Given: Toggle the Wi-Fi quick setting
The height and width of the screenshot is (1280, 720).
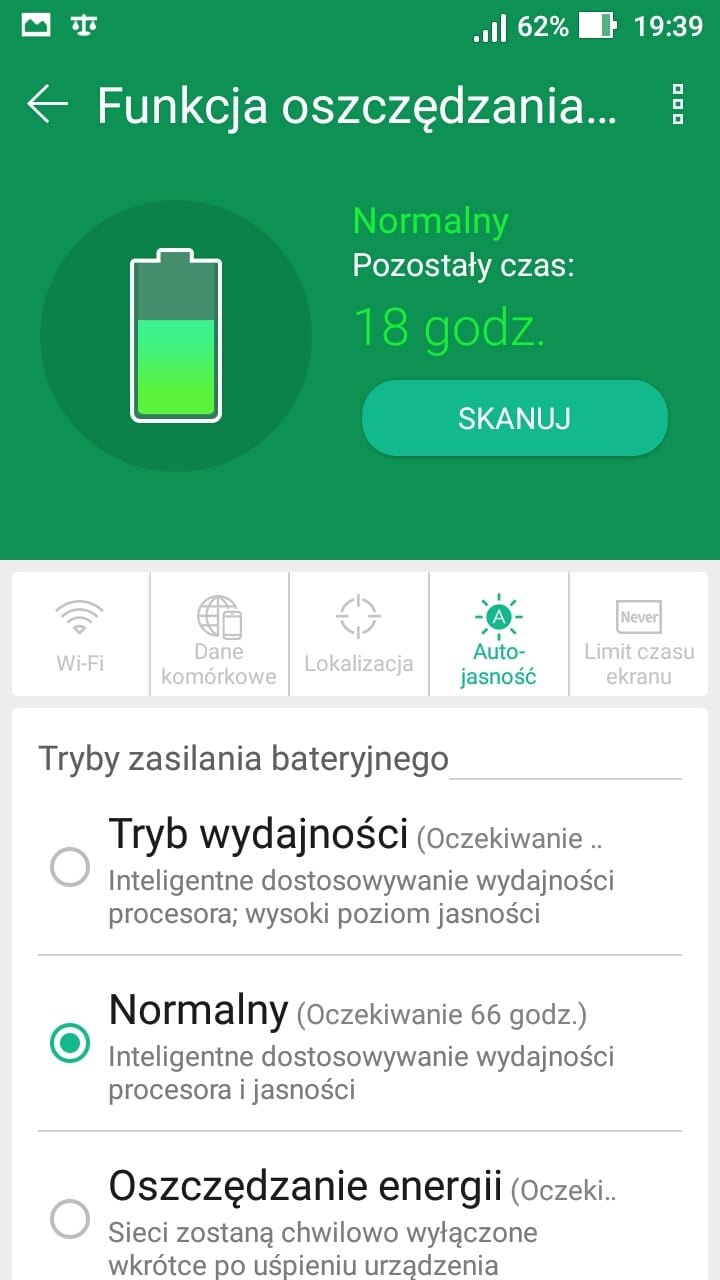Looking at the screenshot, I should click(x=80, y=634).
